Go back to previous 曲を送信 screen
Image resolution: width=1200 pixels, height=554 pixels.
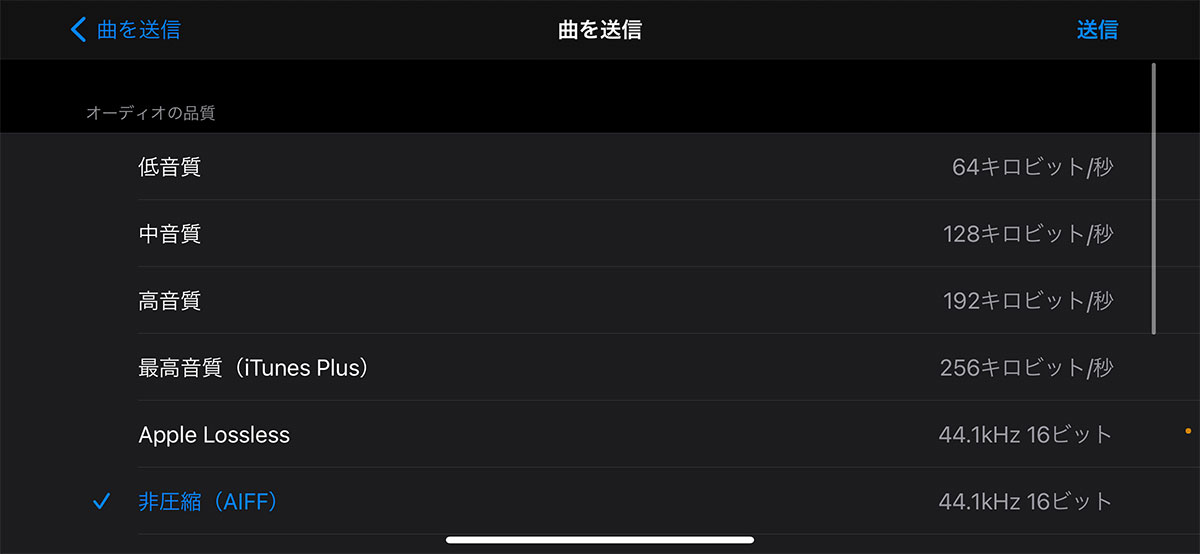click(x=125, y=30)
